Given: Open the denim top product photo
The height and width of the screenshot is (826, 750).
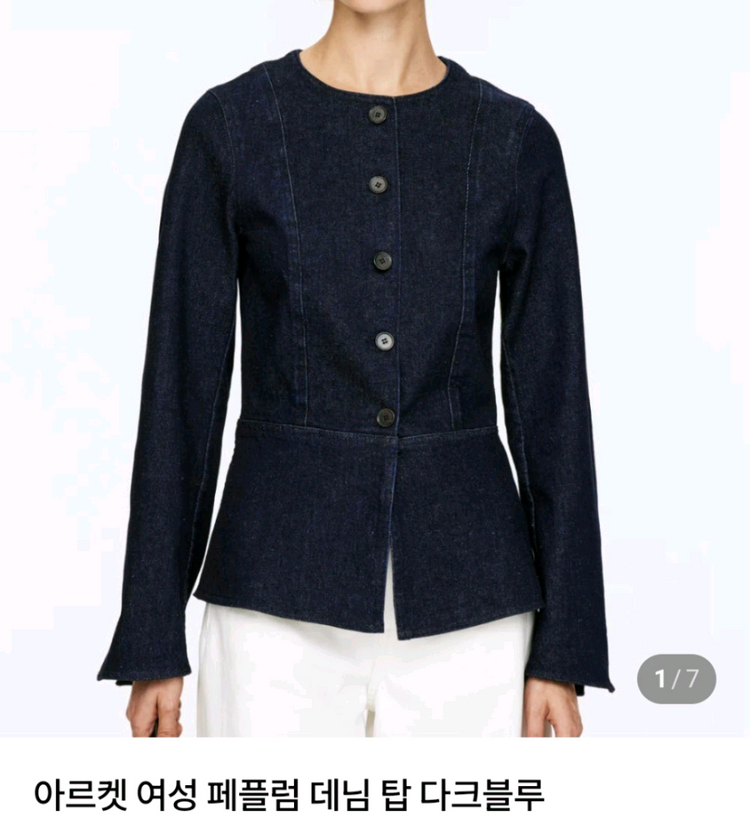Looking at the screenshot, I should 374,370.
